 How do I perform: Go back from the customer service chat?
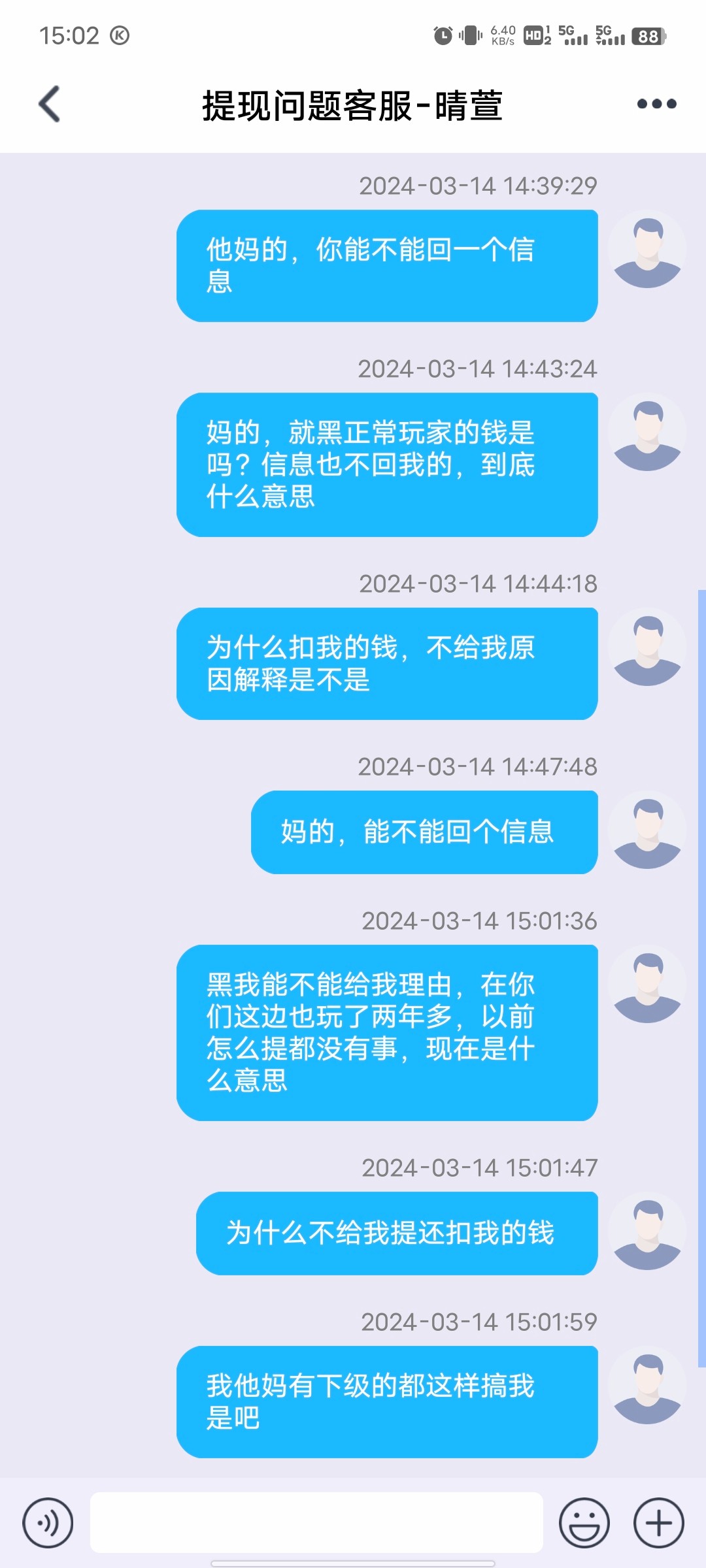pos(50,105)
